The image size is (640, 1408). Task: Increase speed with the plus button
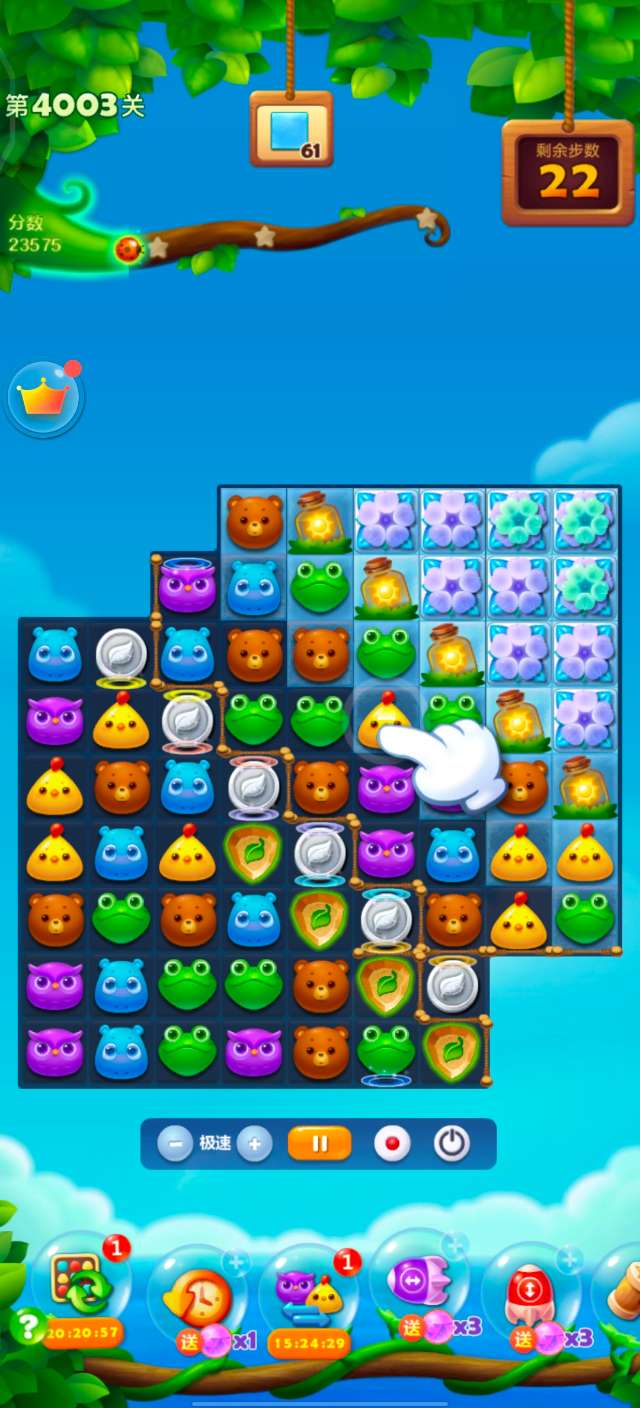coord(255,1143)
